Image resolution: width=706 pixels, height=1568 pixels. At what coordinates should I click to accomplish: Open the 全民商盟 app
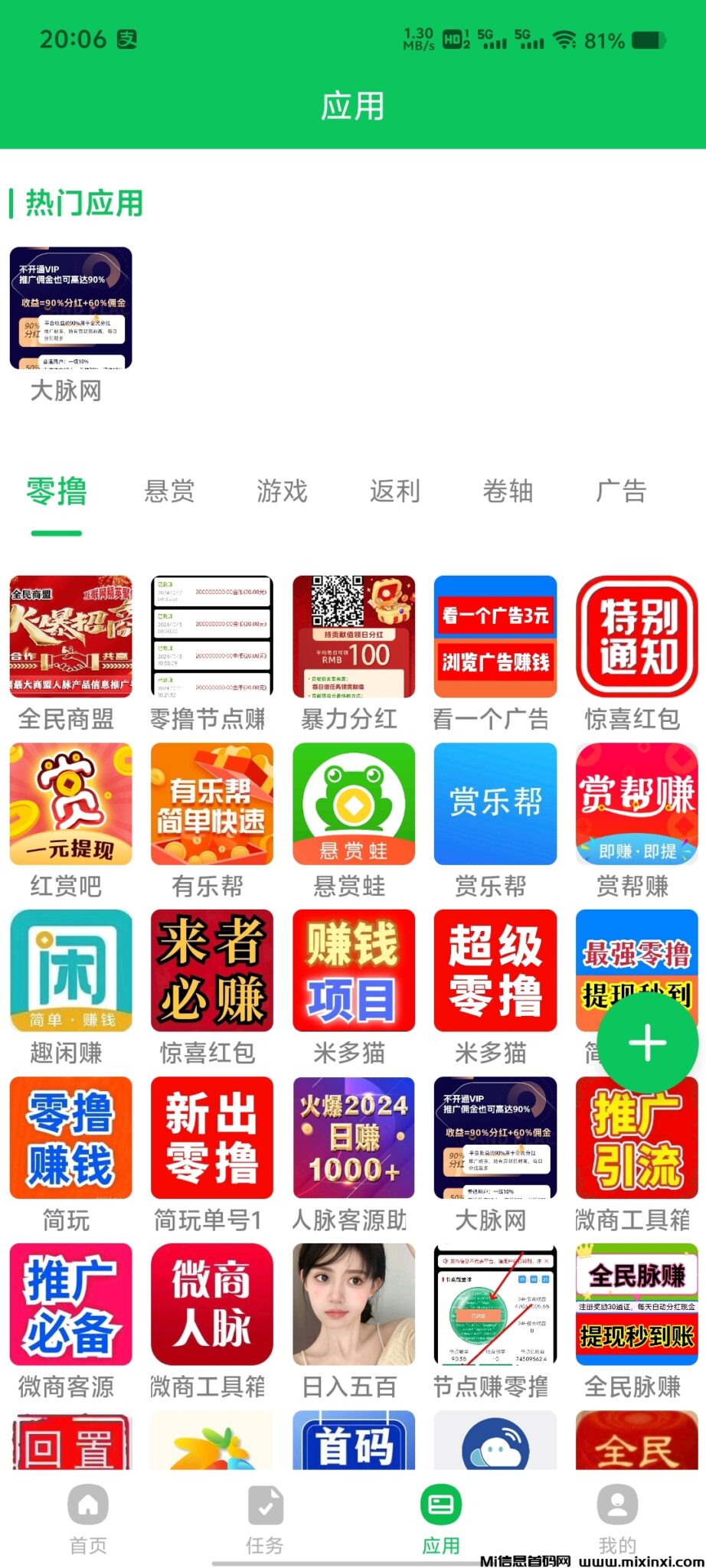pyautogui.click(x=70, y=635)
